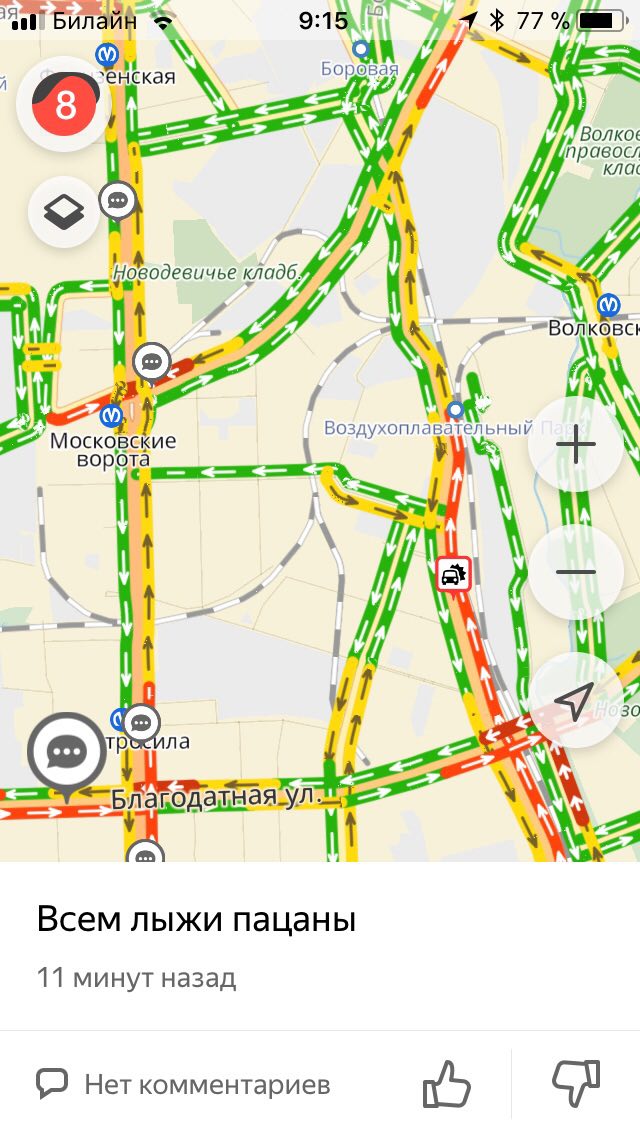The image size is (640, 1136).
Task: Open the traffic level 8 indicator
Action: [x=64, y=103]
